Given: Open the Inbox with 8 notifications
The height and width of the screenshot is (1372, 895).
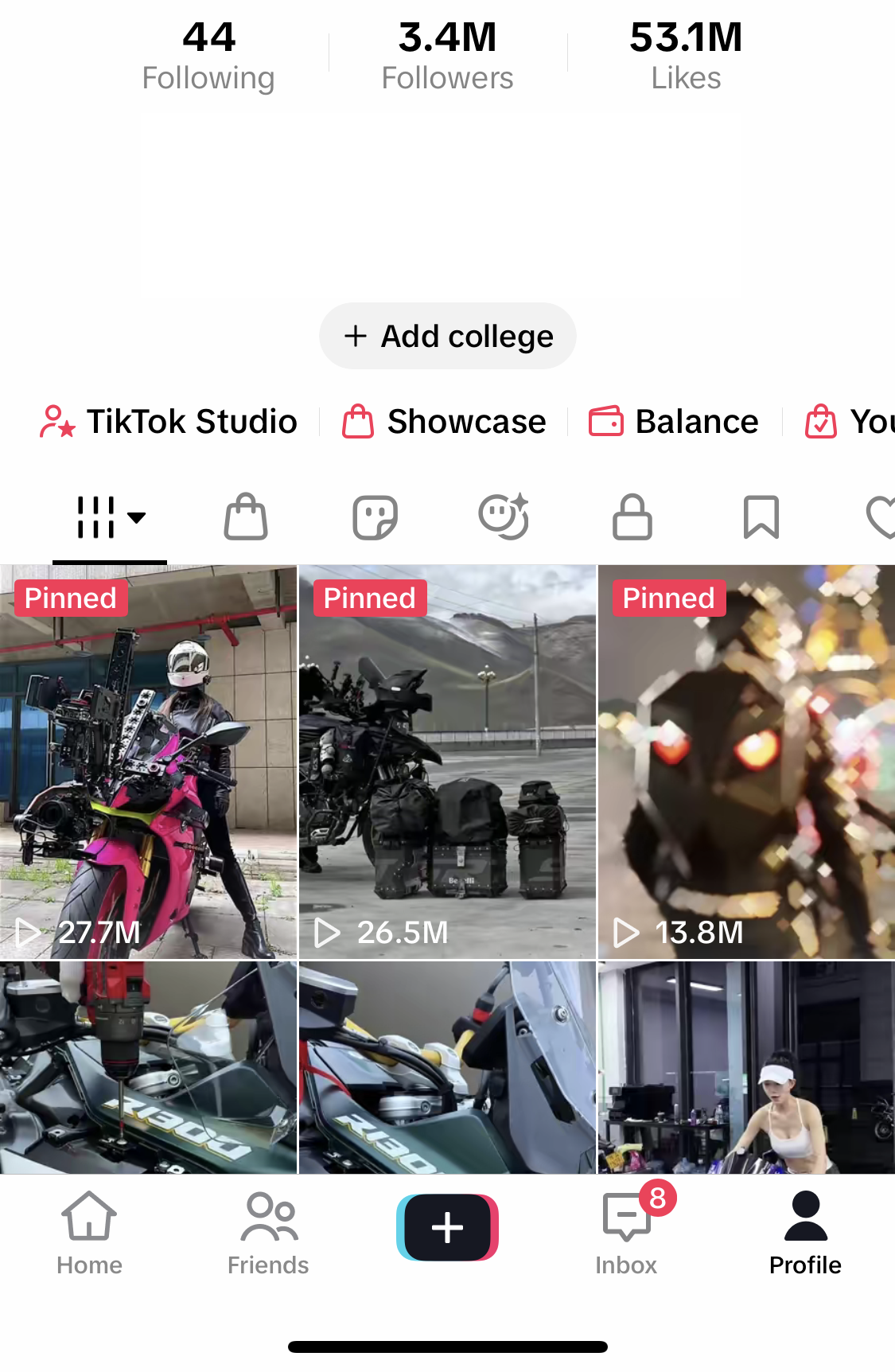Looking at the screenshot, I should tap(627, 1234).
